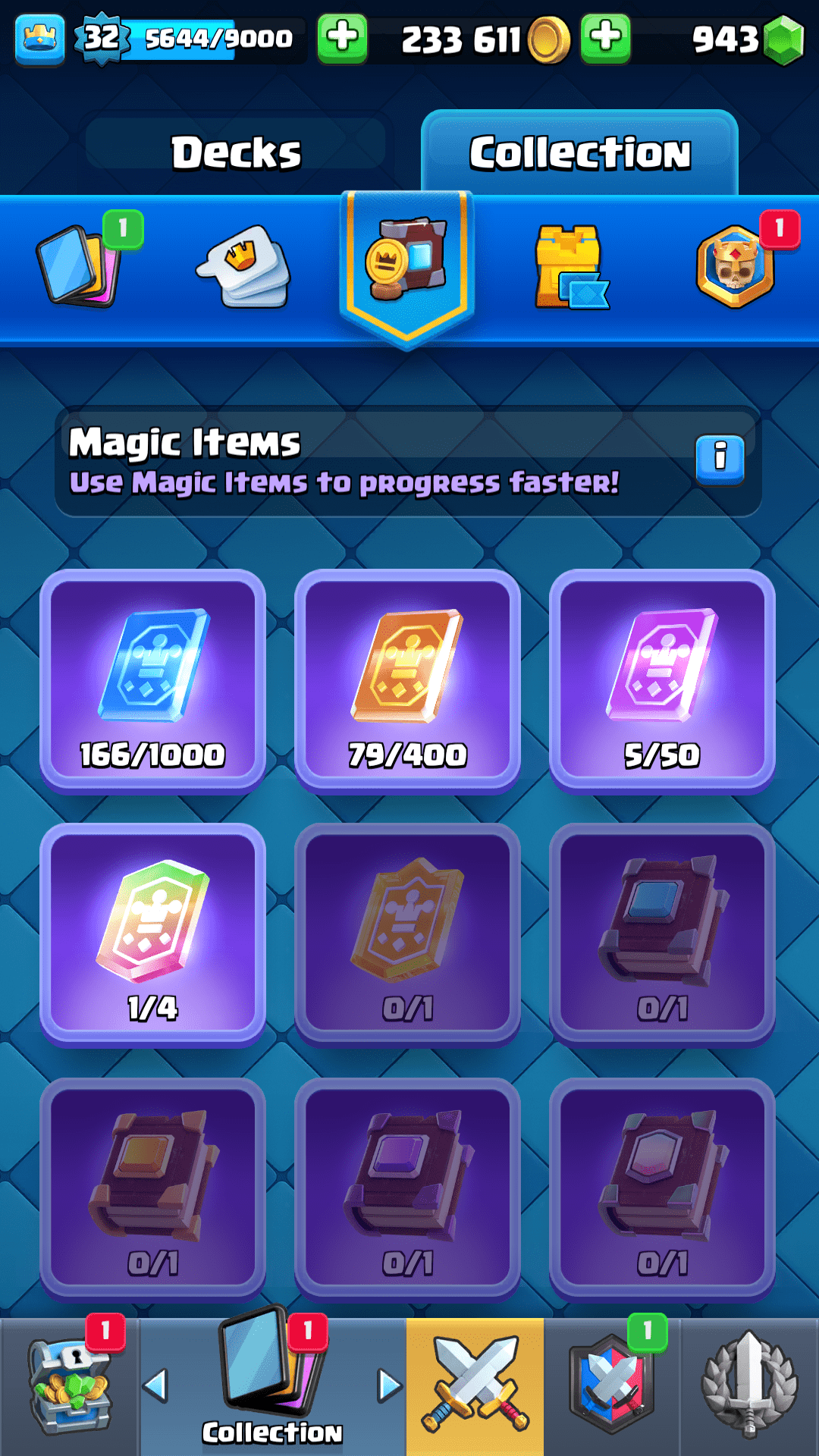Tap the plus button next to experience bar
819x1456 pixels.
(342, 38)
